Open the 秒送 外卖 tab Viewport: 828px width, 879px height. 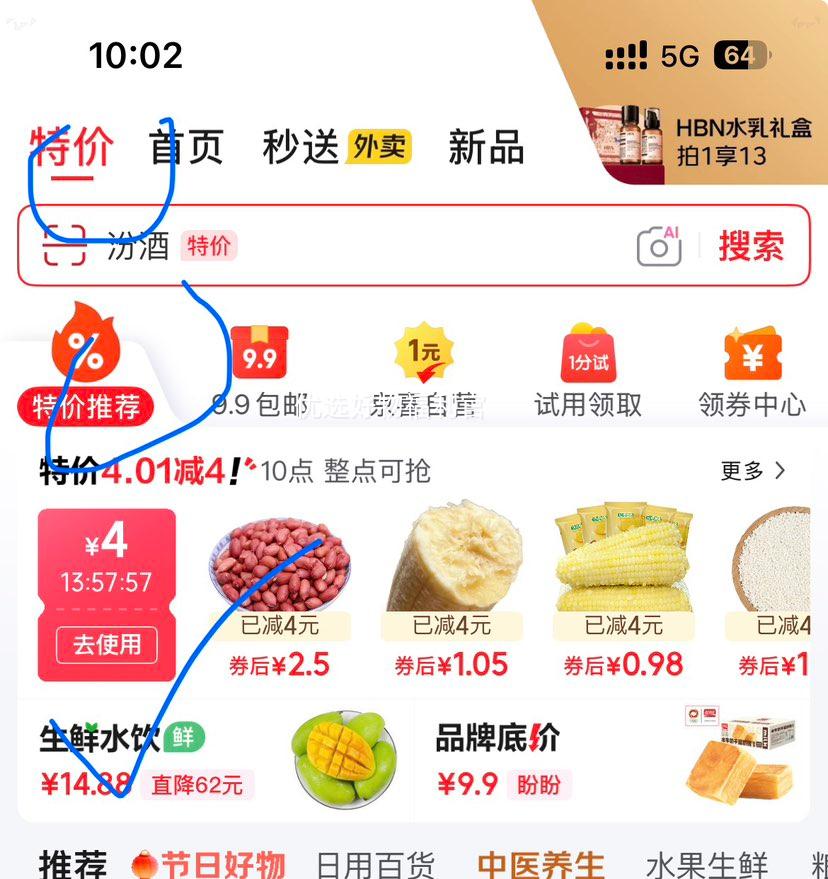(302, 143)
